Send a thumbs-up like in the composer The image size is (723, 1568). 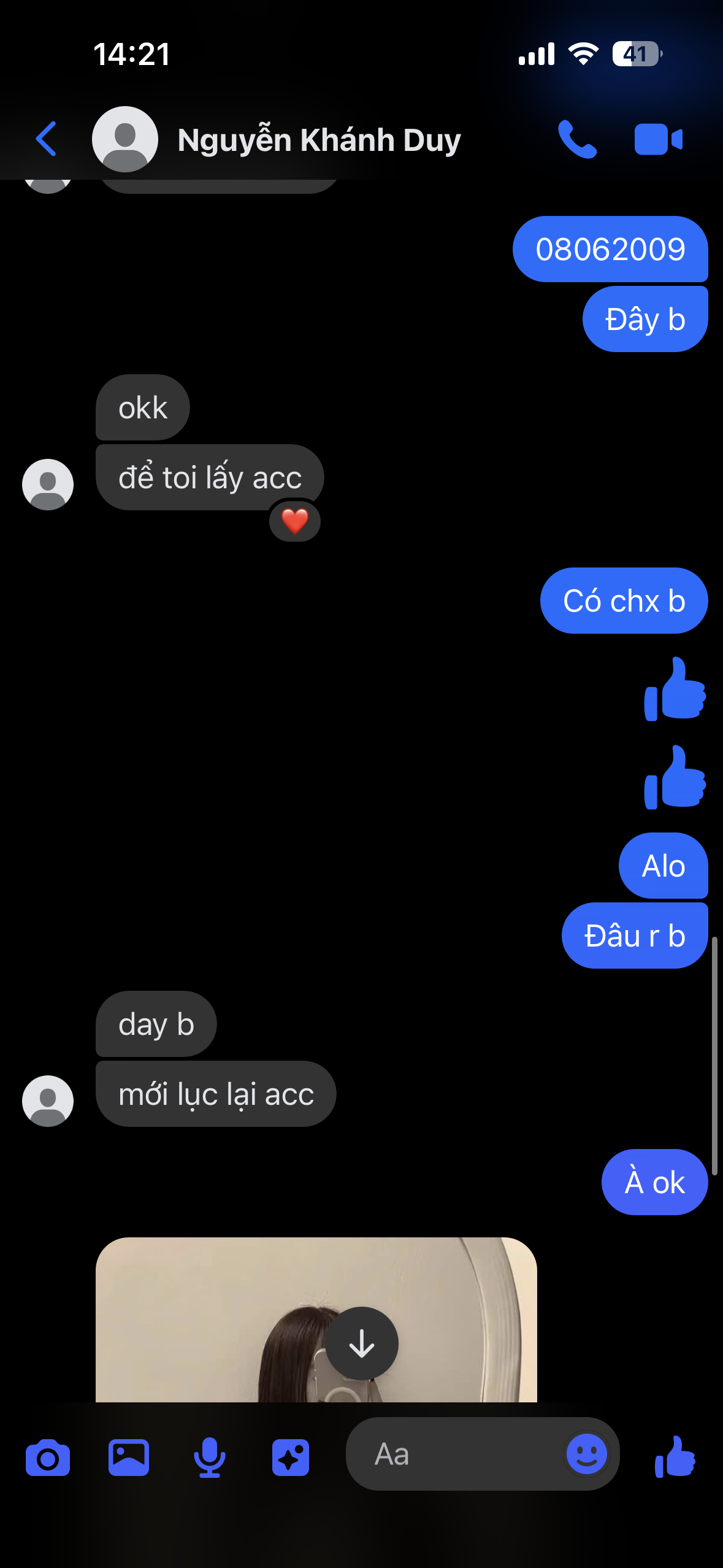tap(675, 1456)
